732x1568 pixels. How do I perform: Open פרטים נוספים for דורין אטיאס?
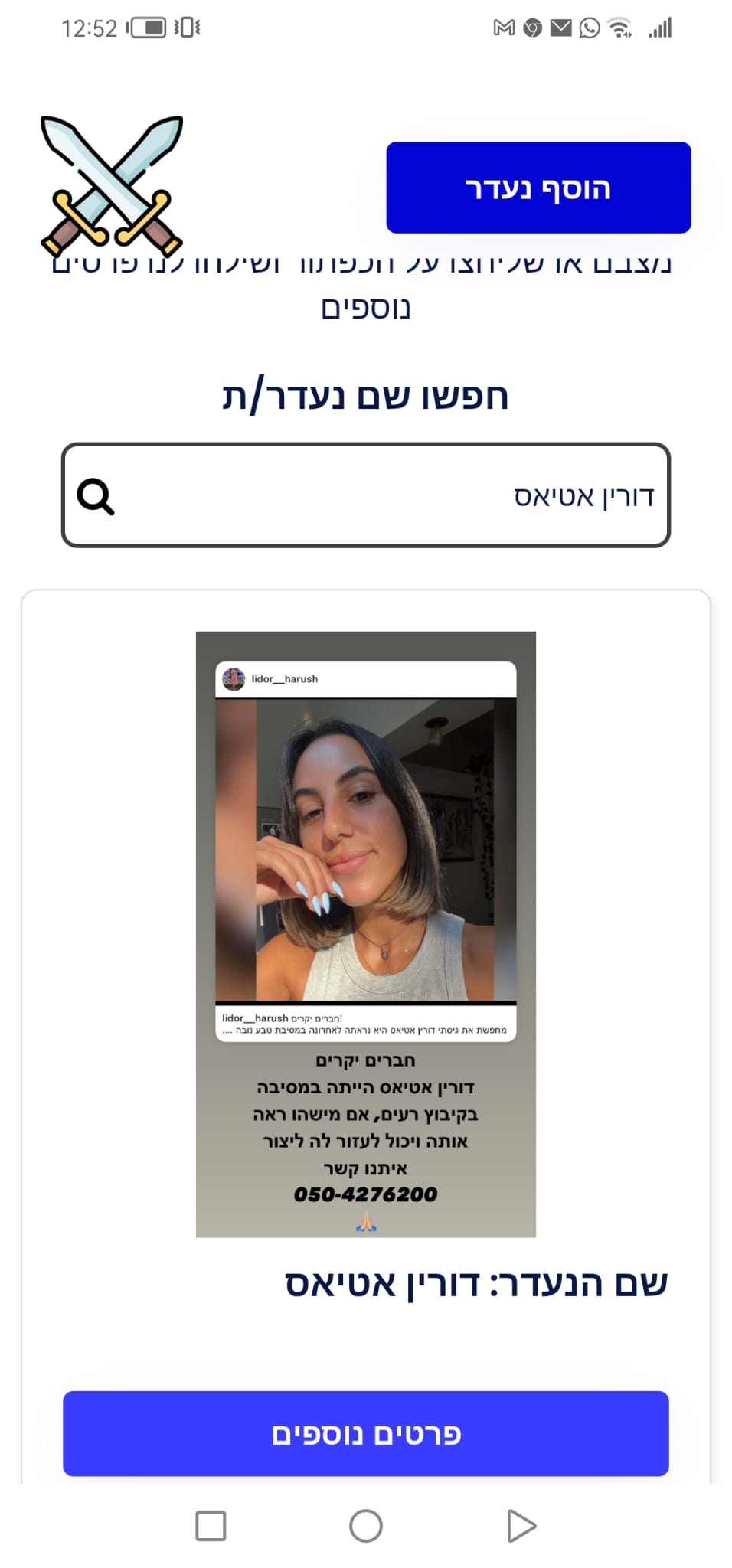point(365,1433)
